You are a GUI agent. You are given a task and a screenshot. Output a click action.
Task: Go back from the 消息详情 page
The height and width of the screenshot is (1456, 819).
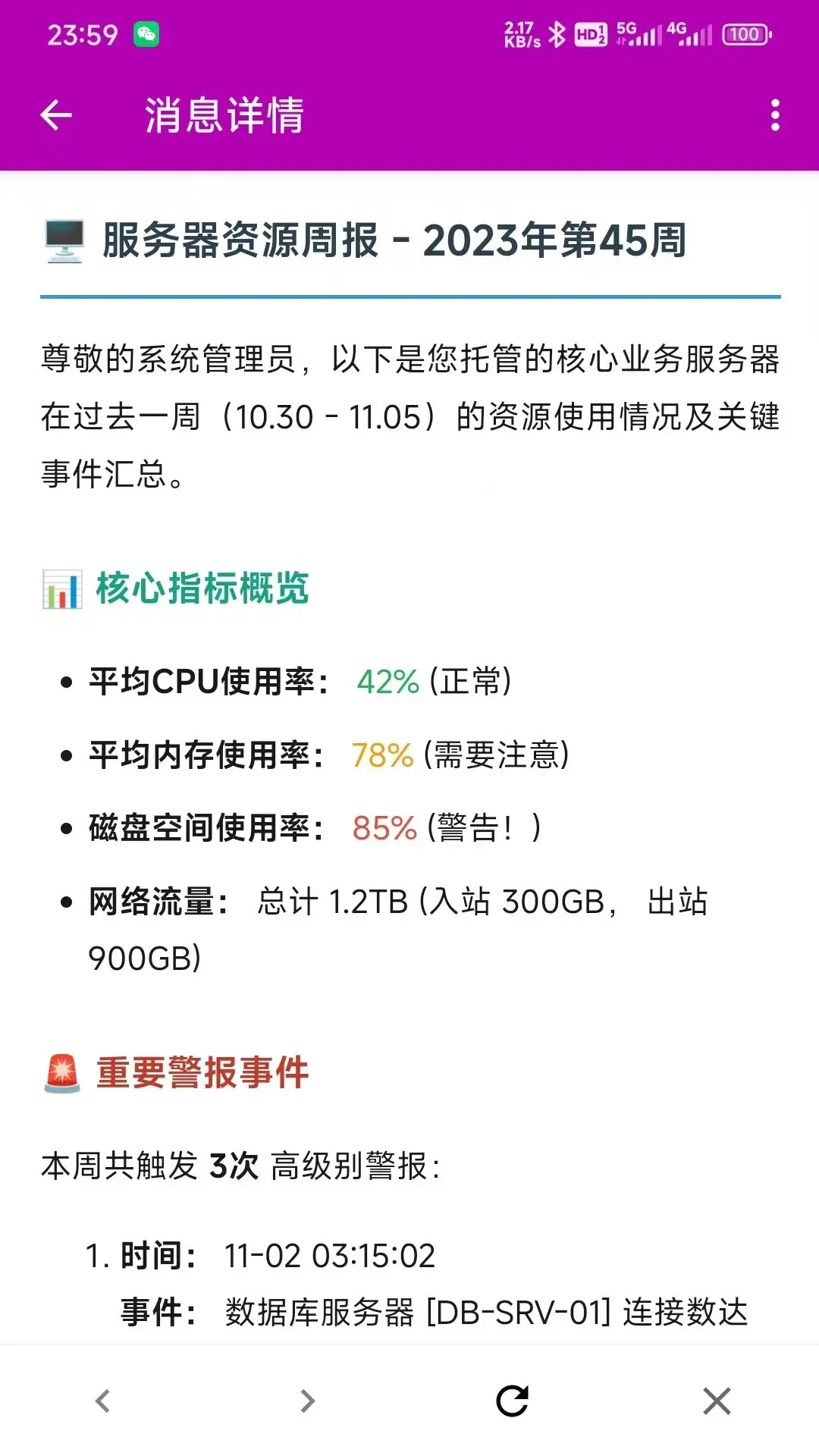click(56, 115)
